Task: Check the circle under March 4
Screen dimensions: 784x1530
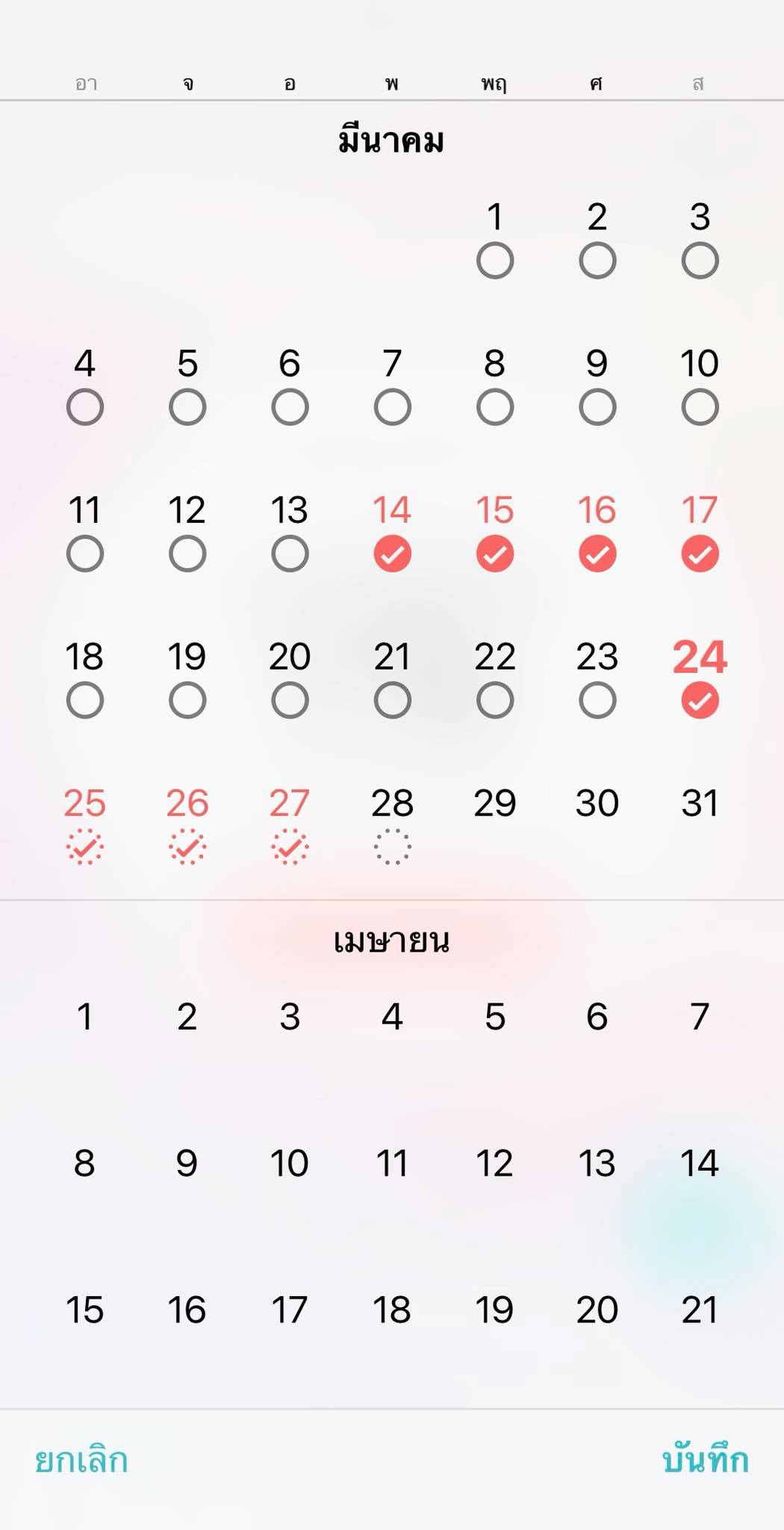Action: point(84,407)
